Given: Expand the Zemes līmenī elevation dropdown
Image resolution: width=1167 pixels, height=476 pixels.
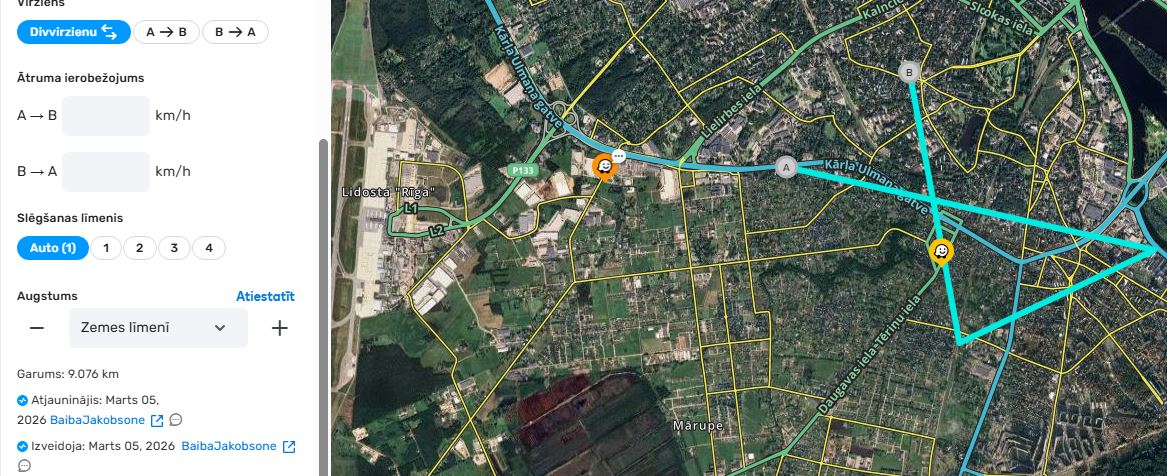Looking at the screenshot, I should 158,328.
